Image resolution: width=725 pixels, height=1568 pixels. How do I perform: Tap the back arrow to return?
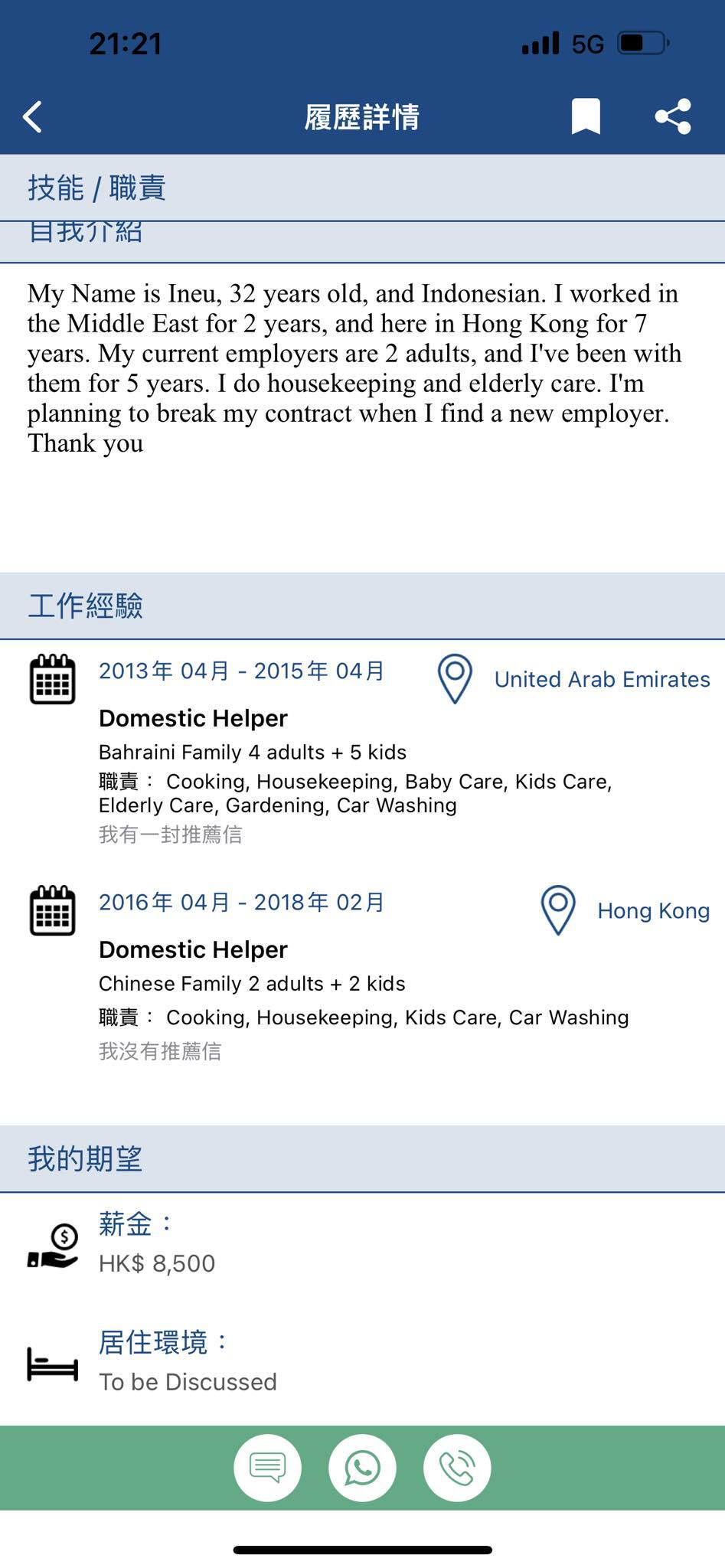32,116
